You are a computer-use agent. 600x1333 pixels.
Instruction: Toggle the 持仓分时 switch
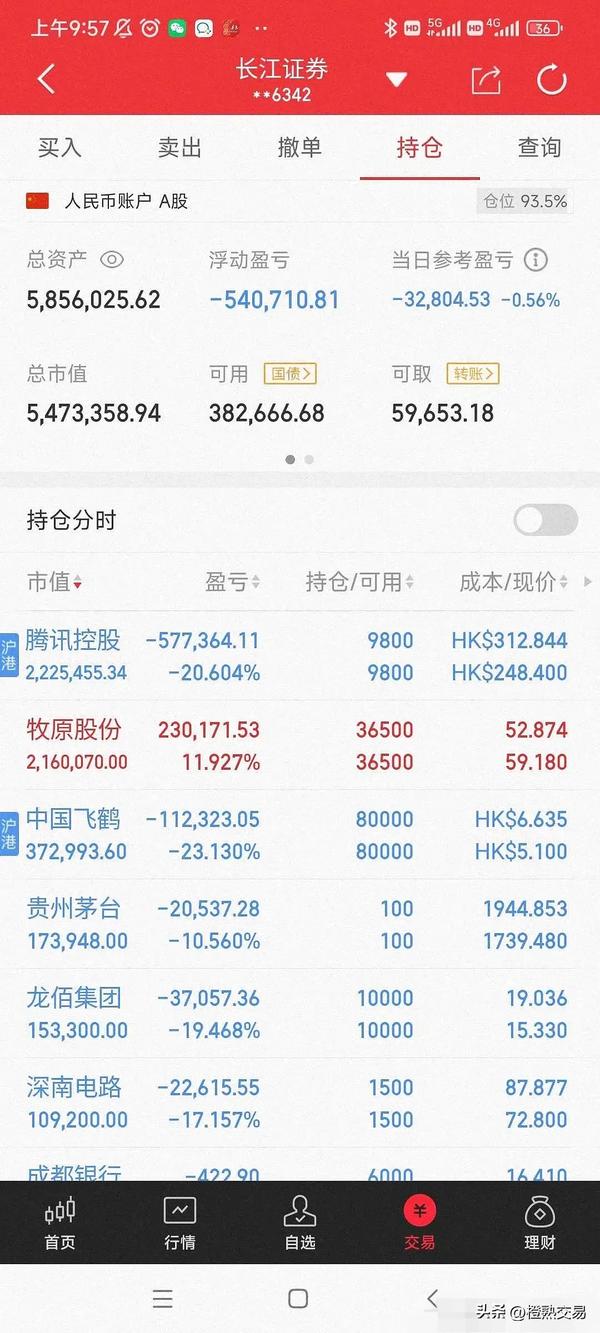pos(545,520)
